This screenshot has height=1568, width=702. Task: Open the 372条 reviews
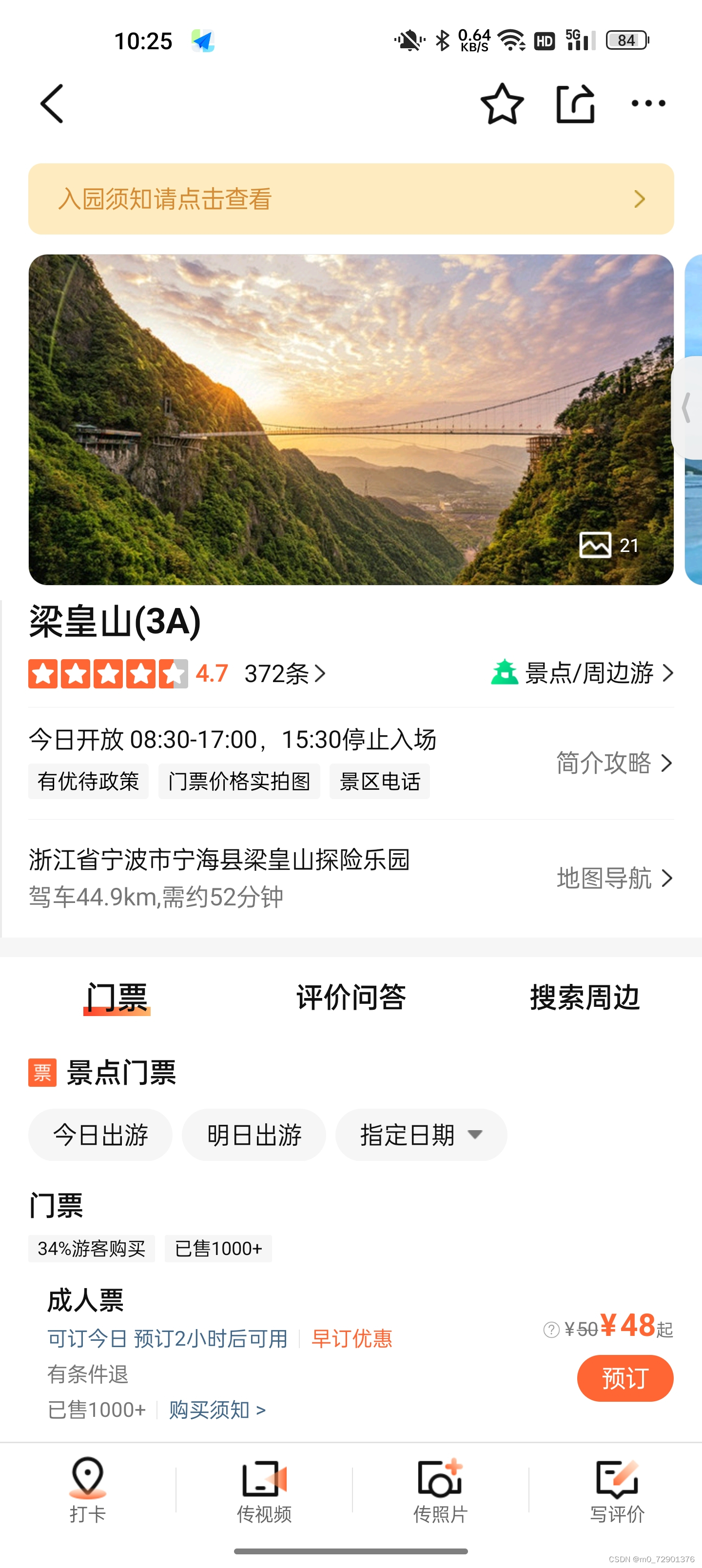(284, 674)
